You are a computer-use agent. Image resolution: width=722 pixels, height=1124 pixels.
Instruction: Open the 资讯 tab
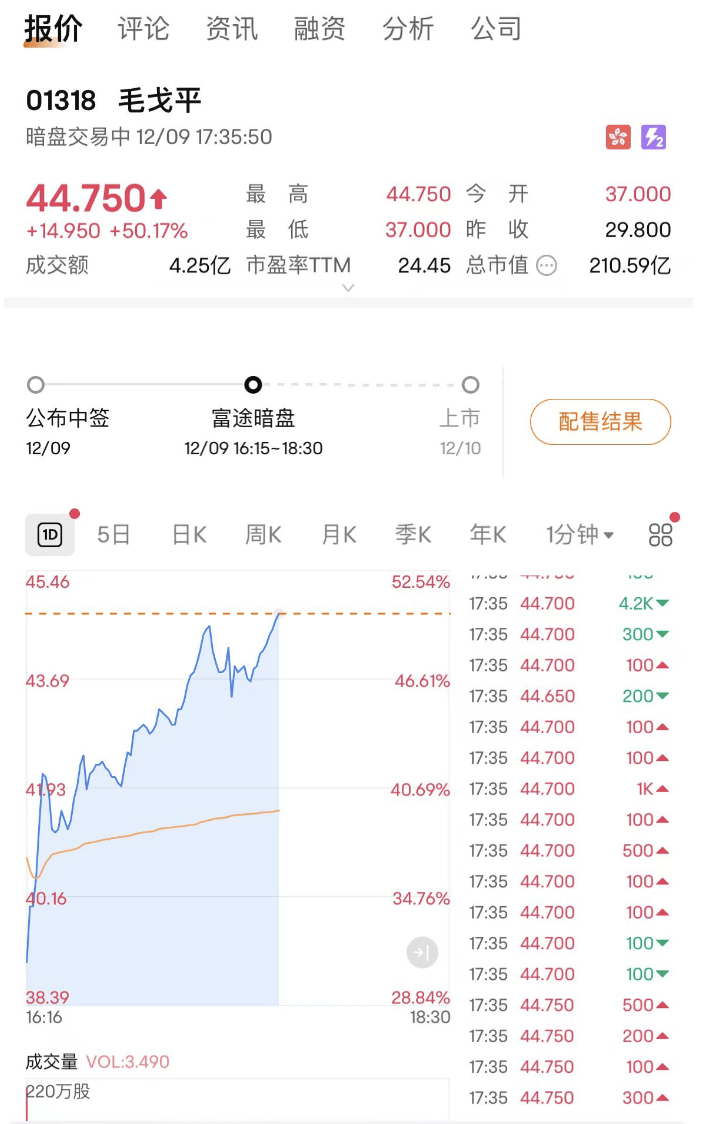(x=231, y=29)
